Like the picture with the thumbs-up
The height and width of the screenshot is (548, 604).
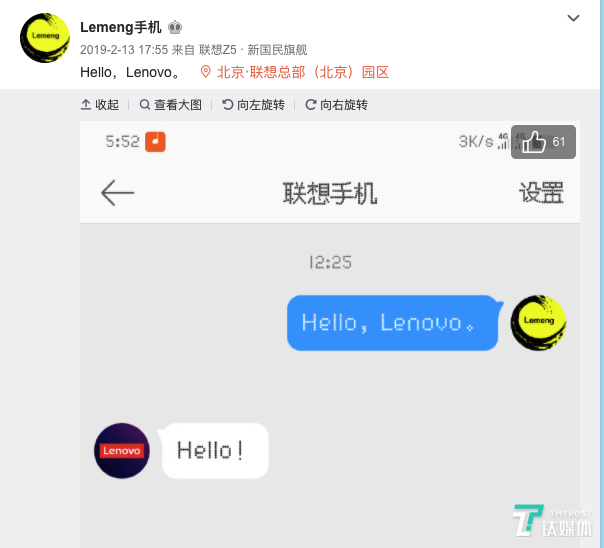pyautogui.click(x=534, y=142)
